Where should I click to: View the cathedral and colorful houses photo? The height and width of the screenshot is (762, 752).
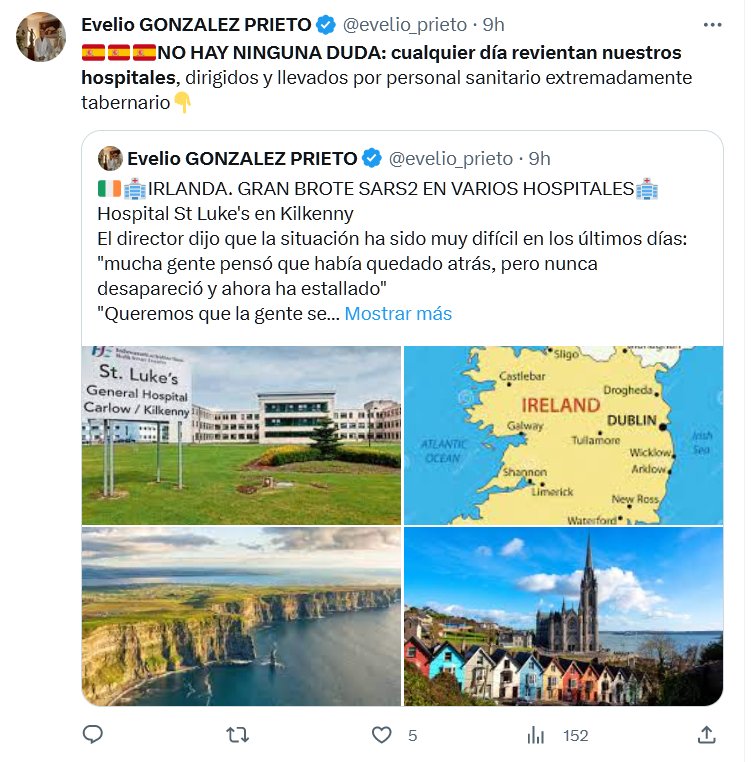pyautogui.click(x=562, y=617)
